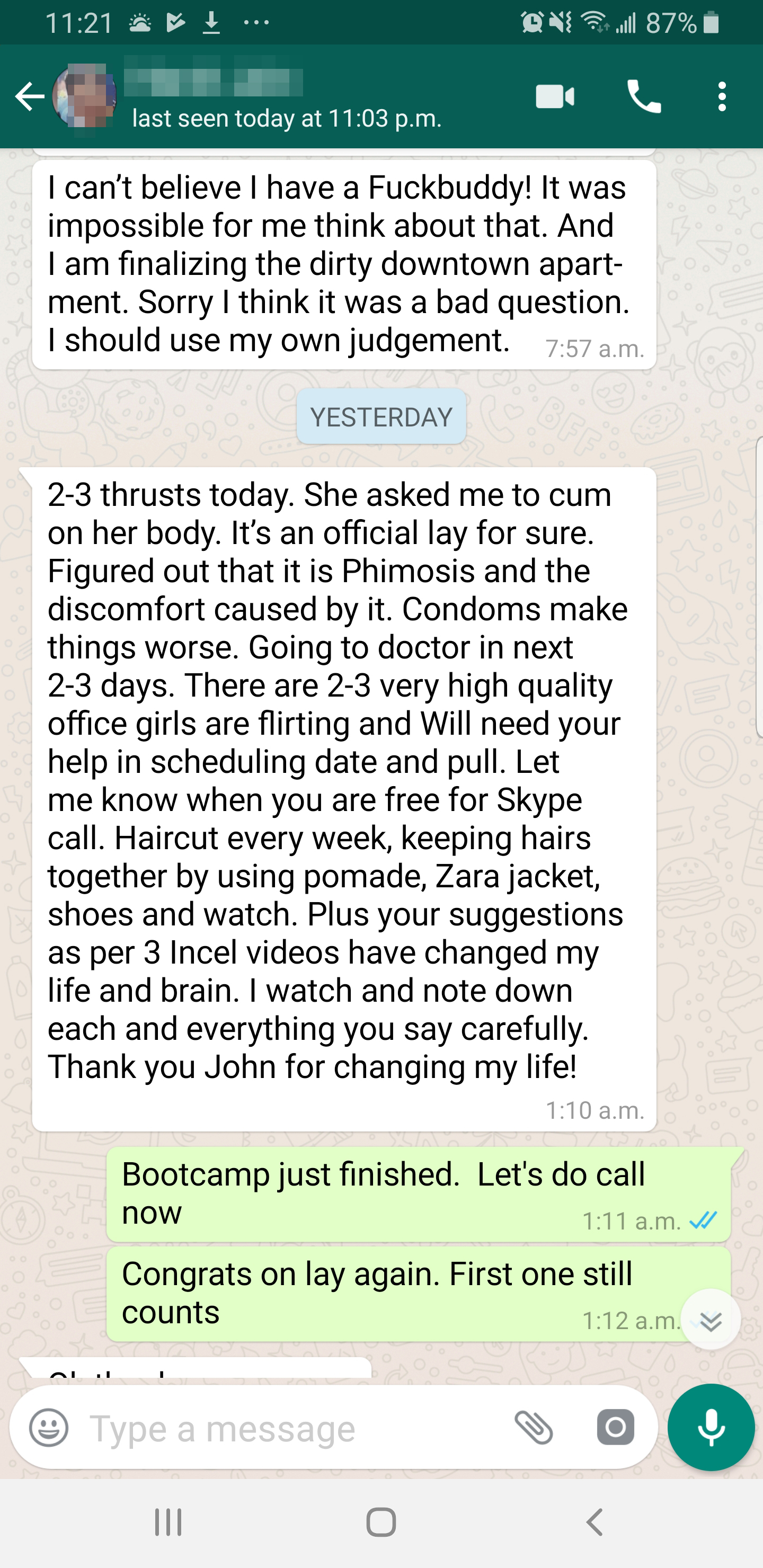This screenshot has width=763, height=1568.
Task: Tap the voice message microphone button
Action: coord(711,1428)
